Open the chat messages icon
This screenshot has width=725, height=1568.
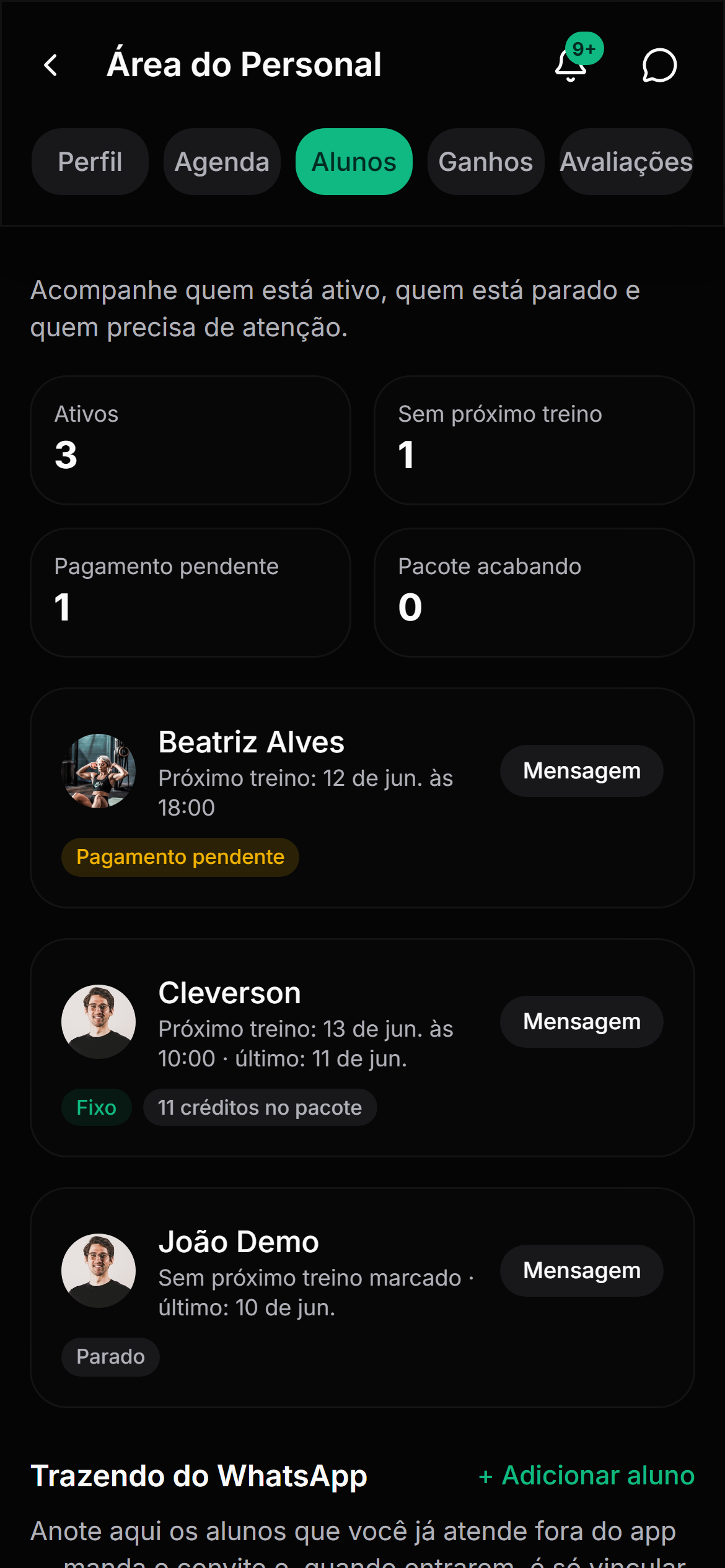pyautogui.click(x=659, y=65)
